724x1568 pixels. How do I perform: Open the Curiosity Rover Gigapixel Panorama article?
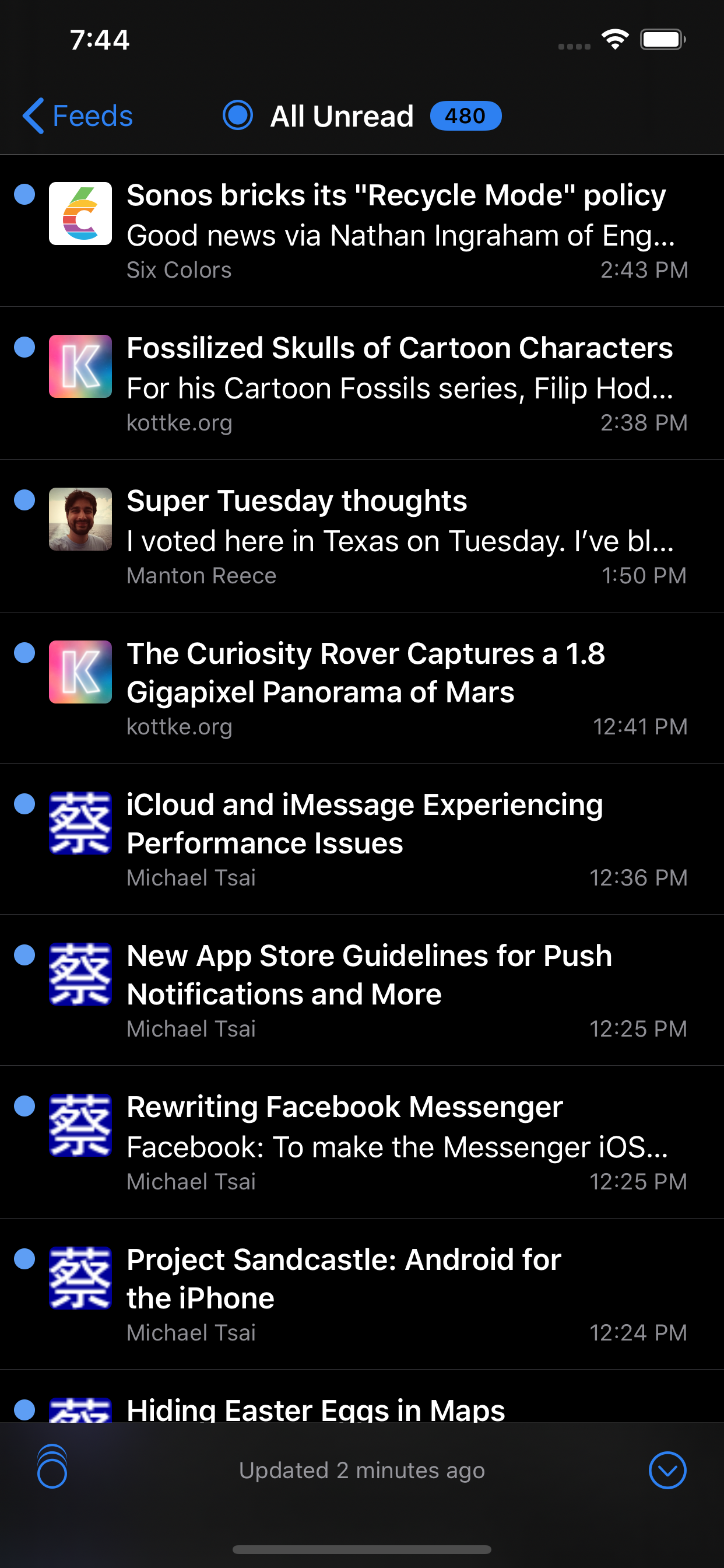click(362, 688)
